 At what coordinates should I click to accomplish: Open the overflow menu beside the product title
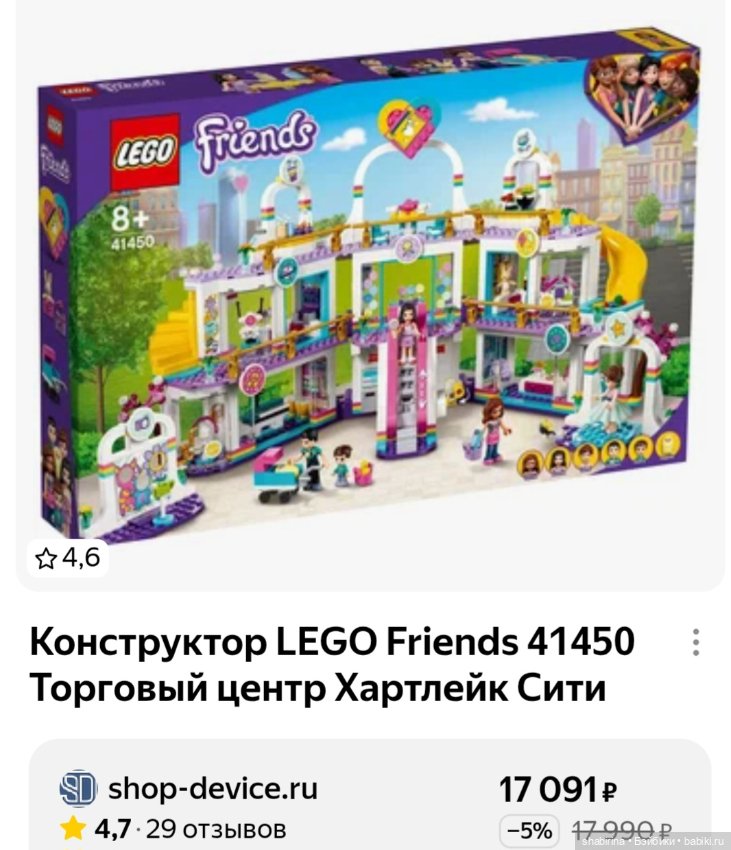696,642
